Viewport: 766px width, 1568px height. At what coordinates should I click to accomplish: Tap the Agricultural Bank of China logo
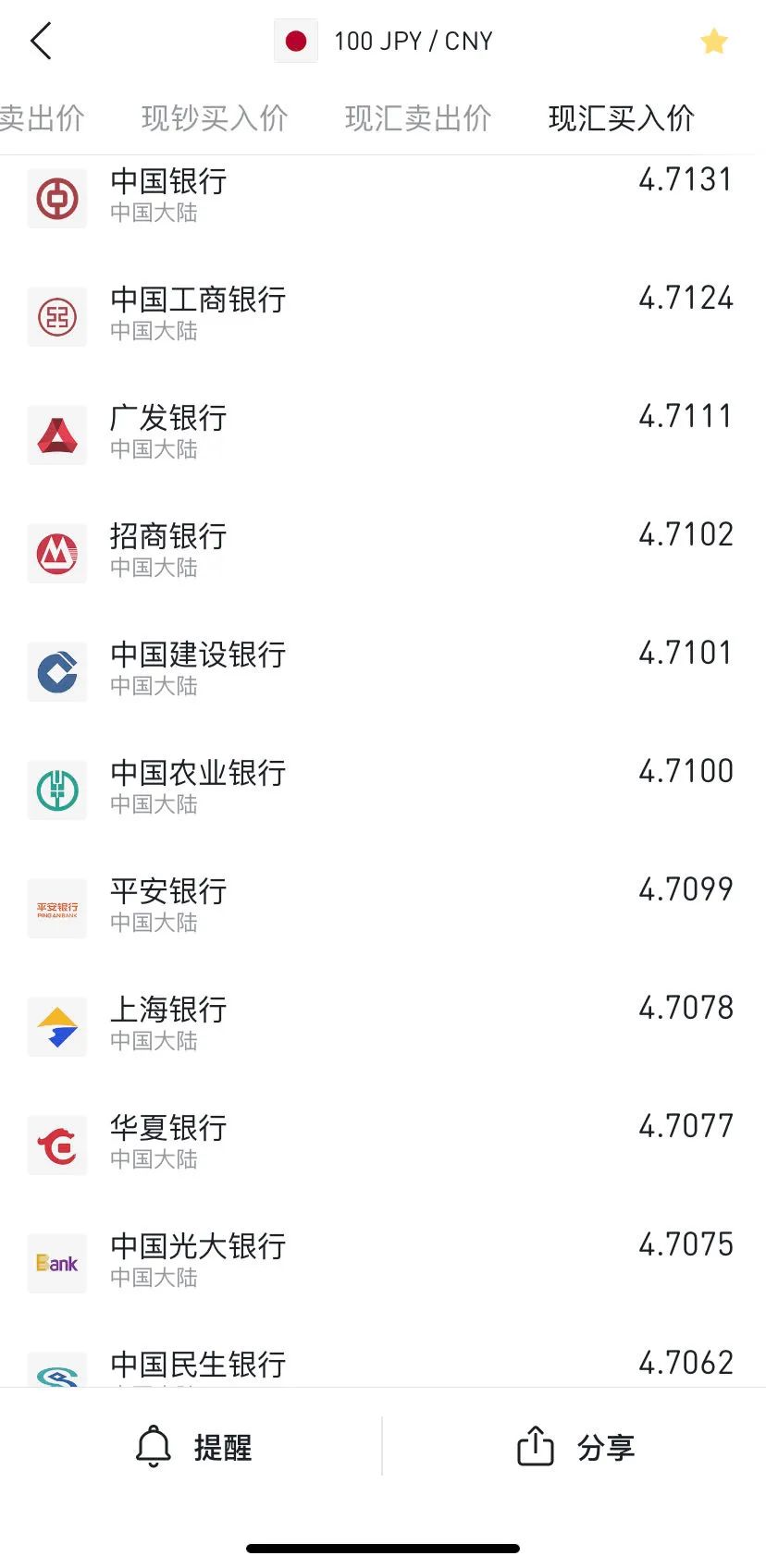[x=56, y=790]
